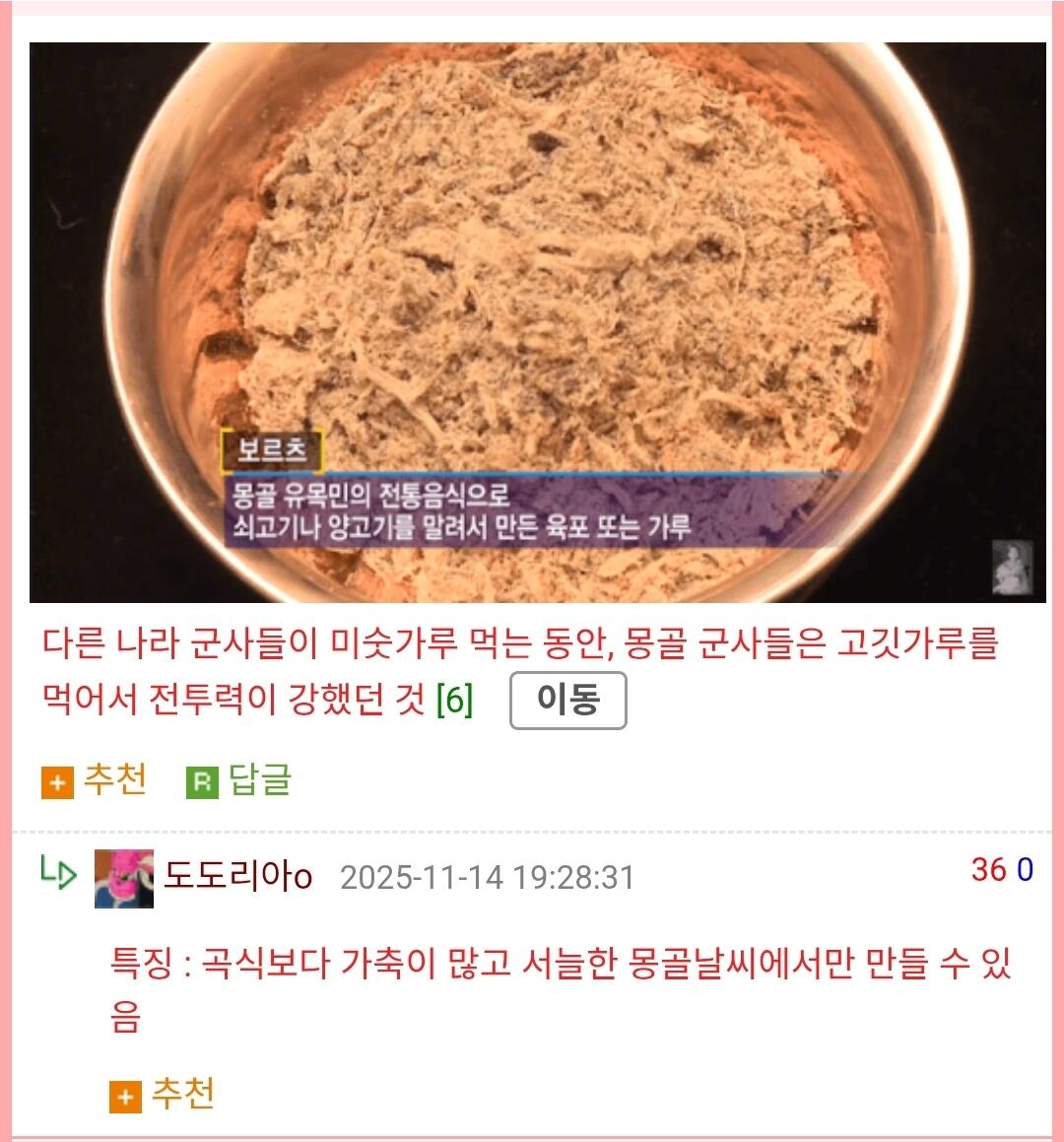
Task: Reply to the post with 답글
Action: [x=239, y=780]
